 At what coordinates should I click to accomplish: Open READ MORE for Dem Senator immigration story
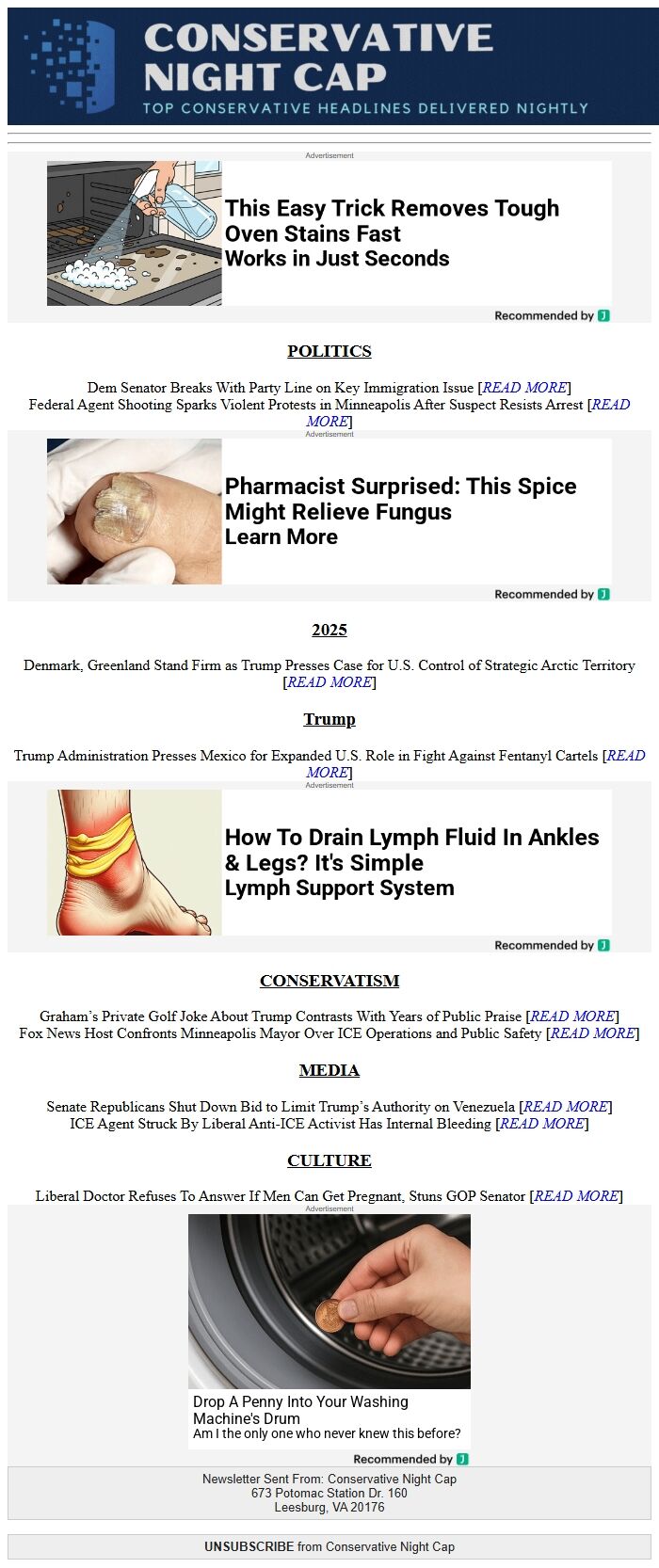coord(524,388)
